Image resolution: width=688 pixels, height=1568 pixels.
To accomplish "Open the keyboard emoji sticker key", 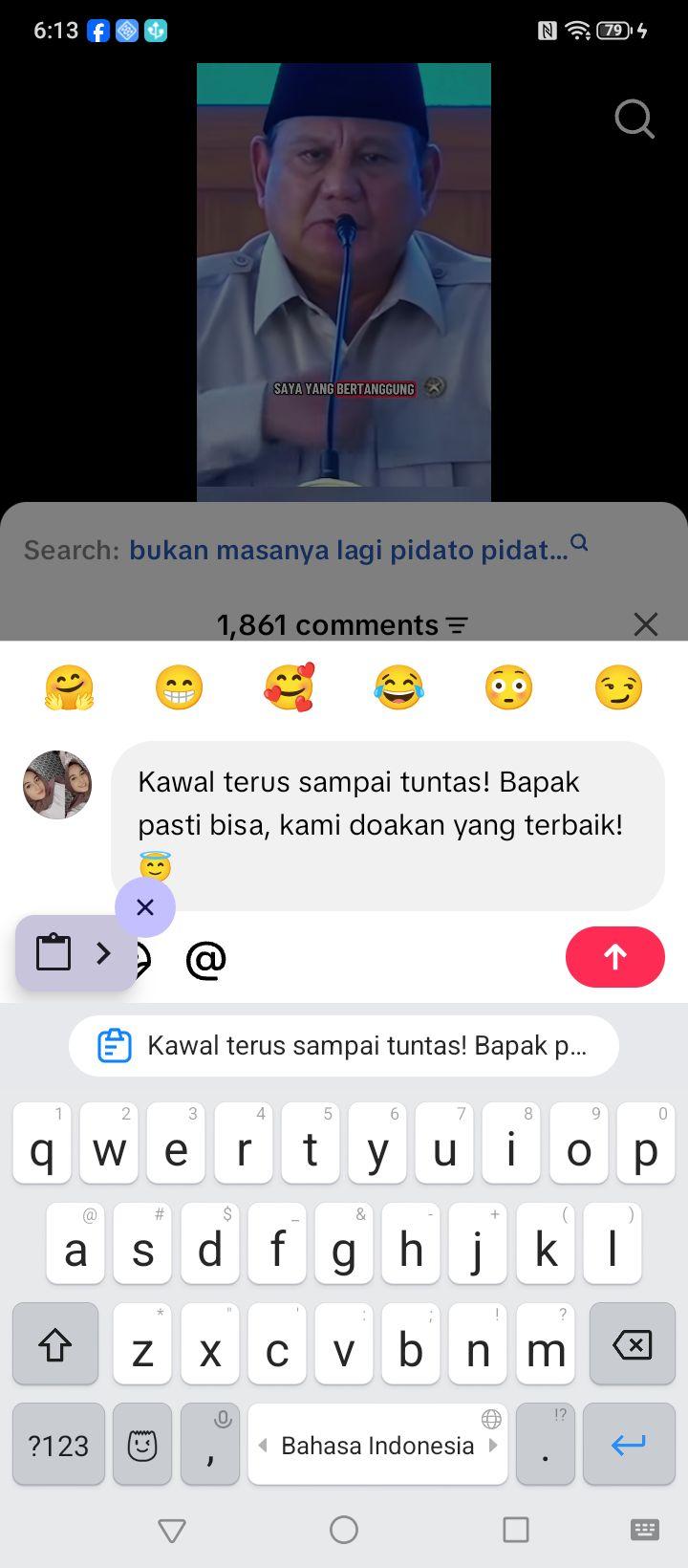I will [x=142, y=1445].
